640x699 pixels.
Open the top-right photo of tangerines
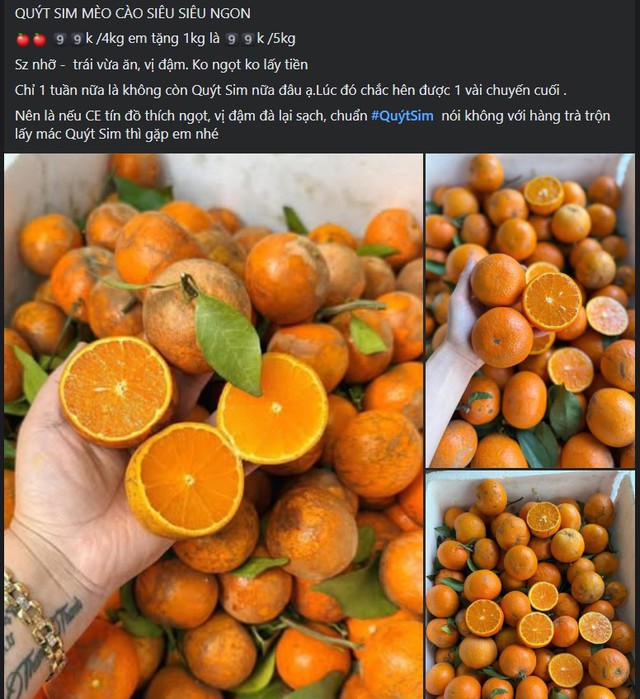(x=530, y=310)
